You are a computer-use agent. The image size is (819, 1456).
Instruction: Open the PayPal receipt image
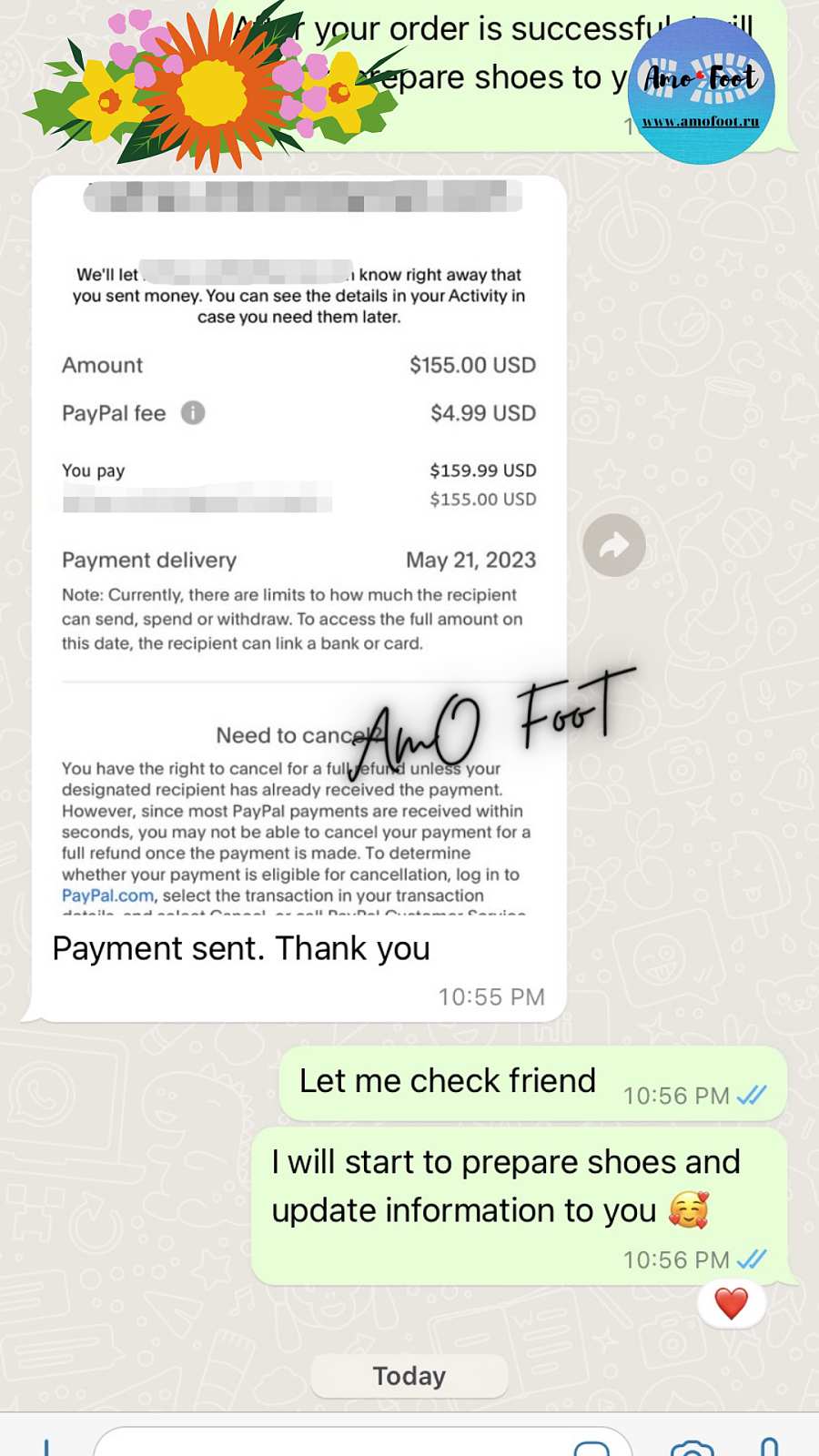pos(298,546)
